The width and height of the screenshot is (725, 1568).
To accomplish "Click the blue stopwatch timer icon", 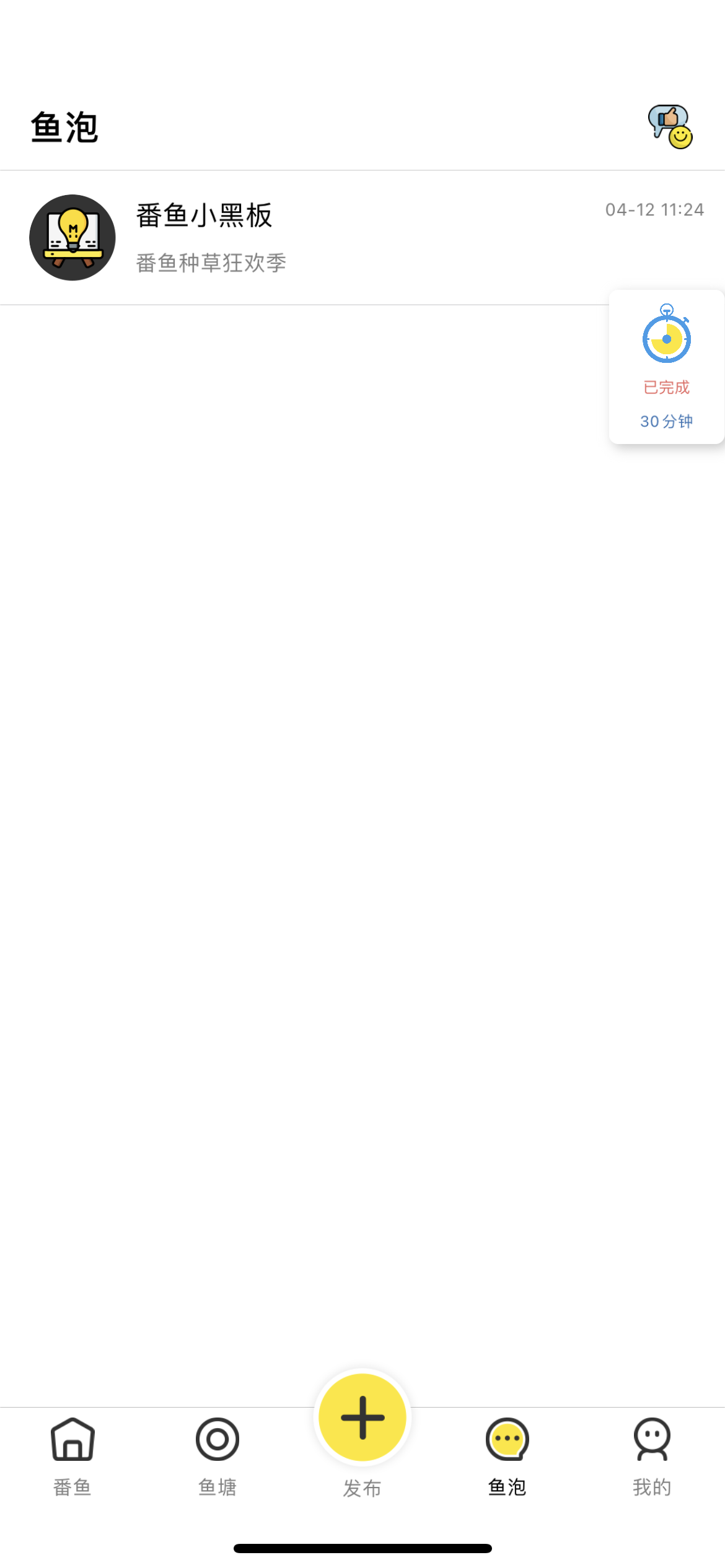I will click(x=666, y=339).
